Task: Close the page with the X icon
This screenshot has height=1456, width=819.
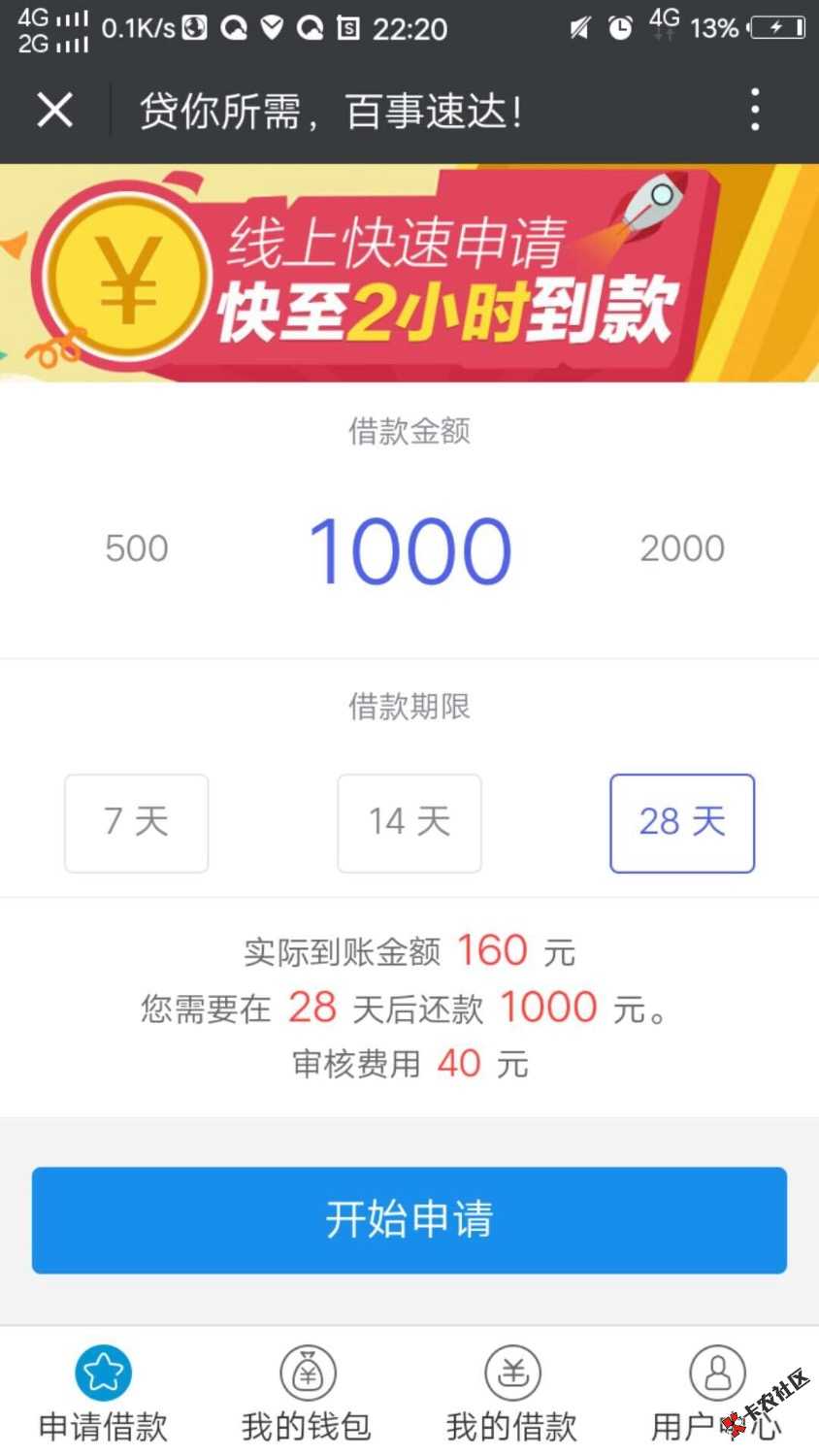Action: [x=55, y=110]
